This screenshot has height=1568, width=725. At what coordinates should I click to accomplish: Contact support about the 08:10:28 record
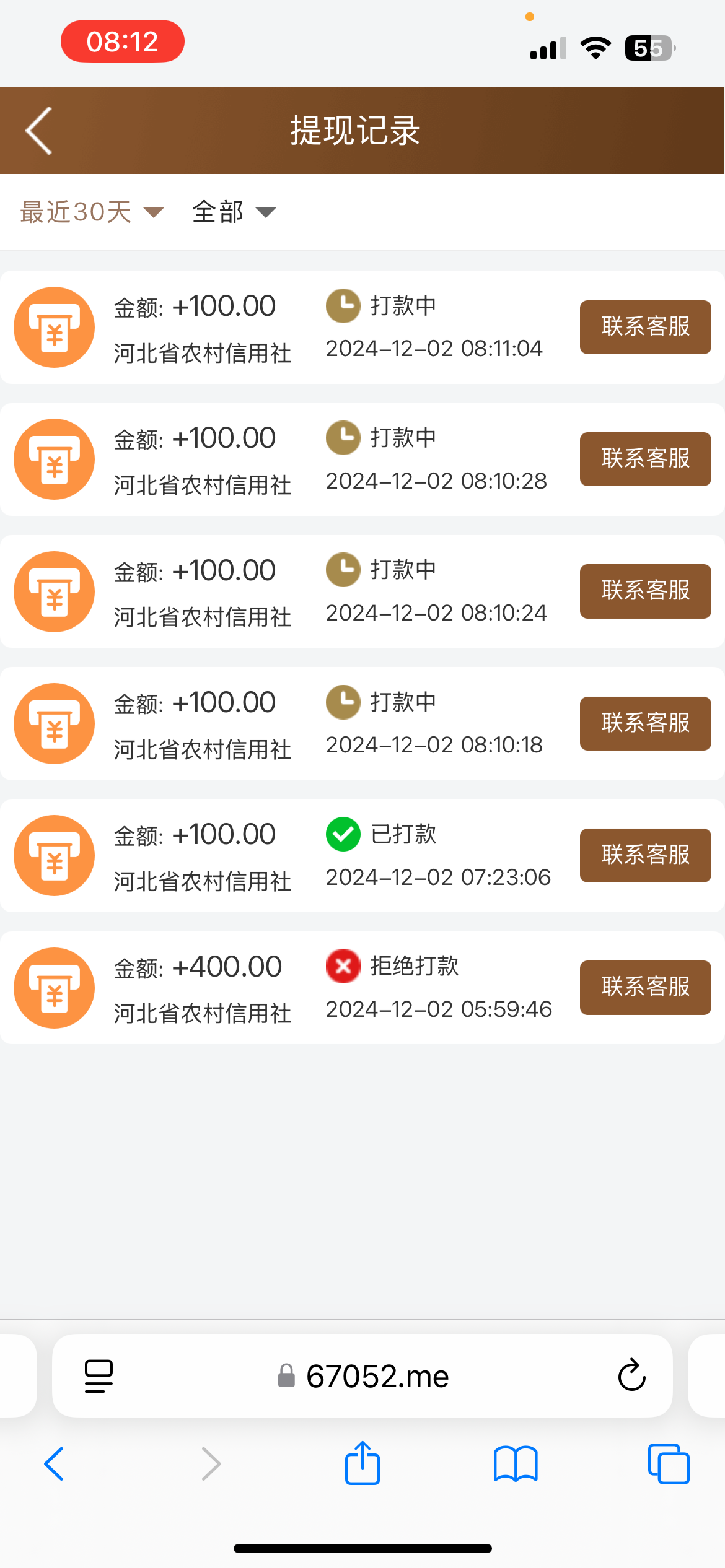[x=645, y=459]
